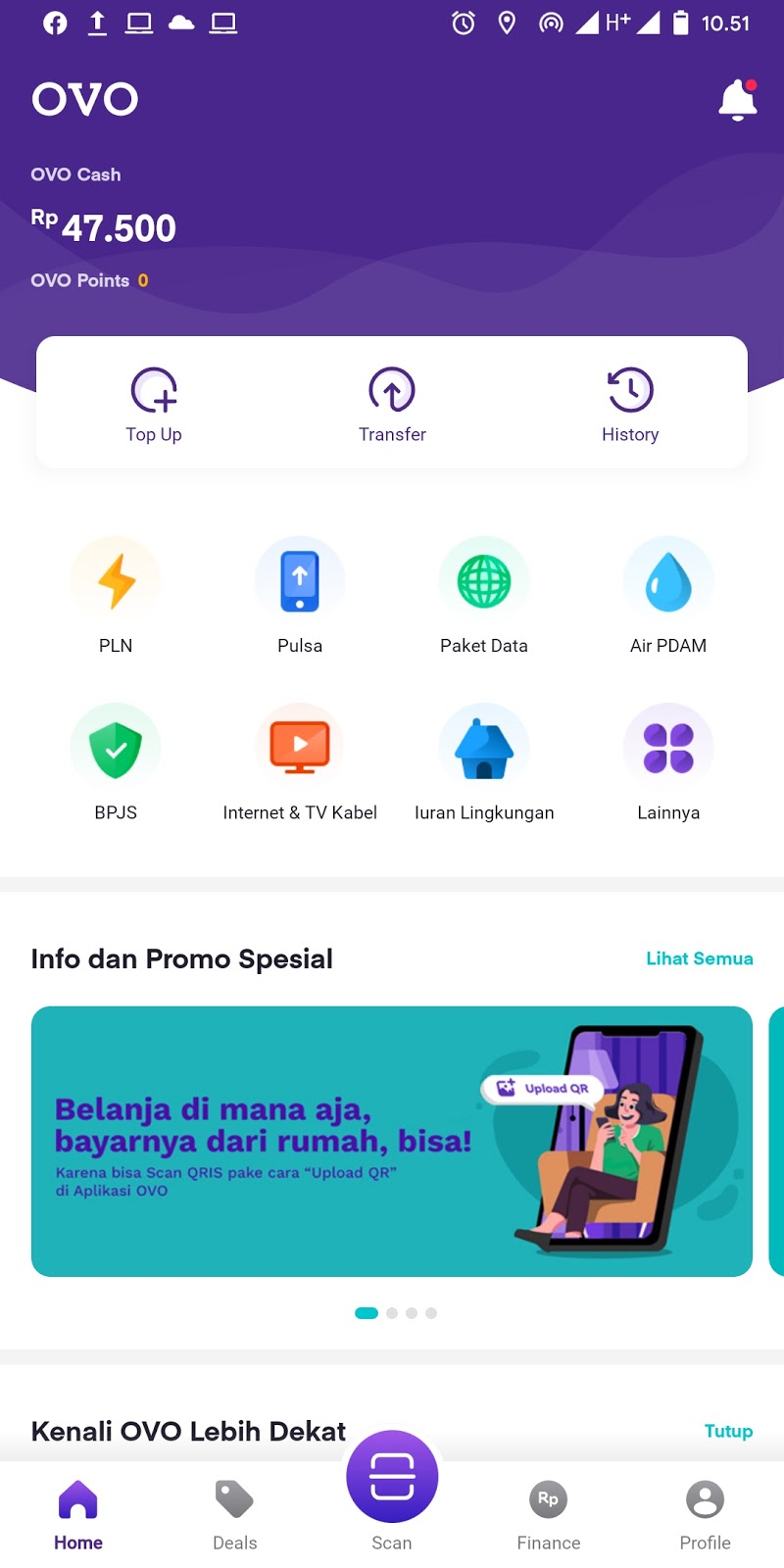784x1568 pixels.
Task: View transaction History
Action: [x=630, y=404]
